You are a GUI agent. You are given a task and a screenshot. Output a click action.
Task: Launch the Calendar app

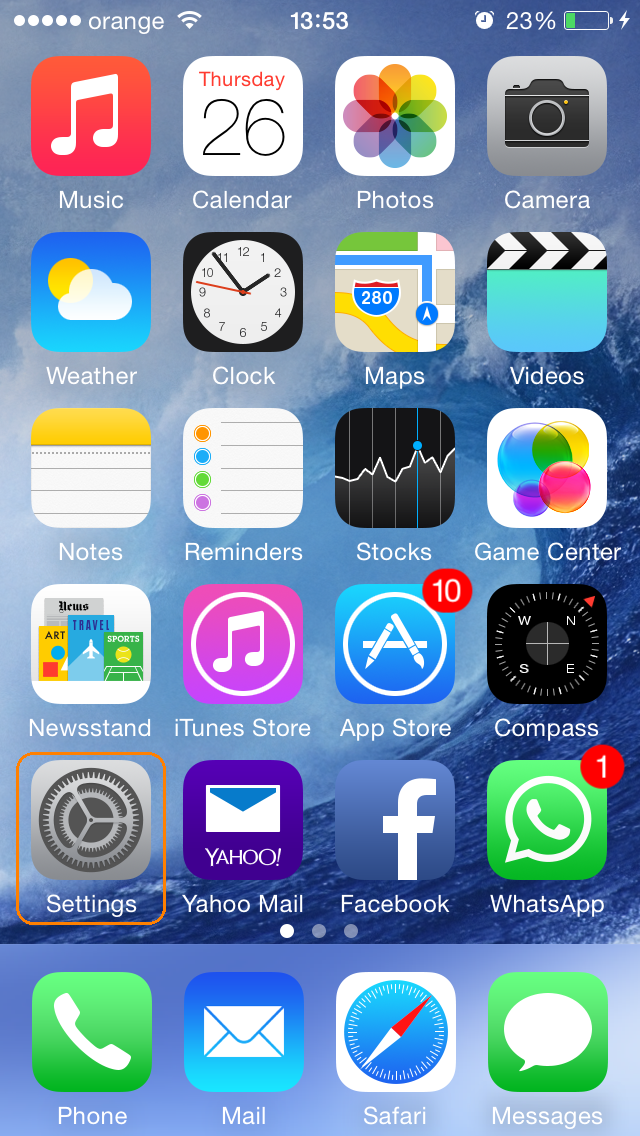(x=243, y=116)
